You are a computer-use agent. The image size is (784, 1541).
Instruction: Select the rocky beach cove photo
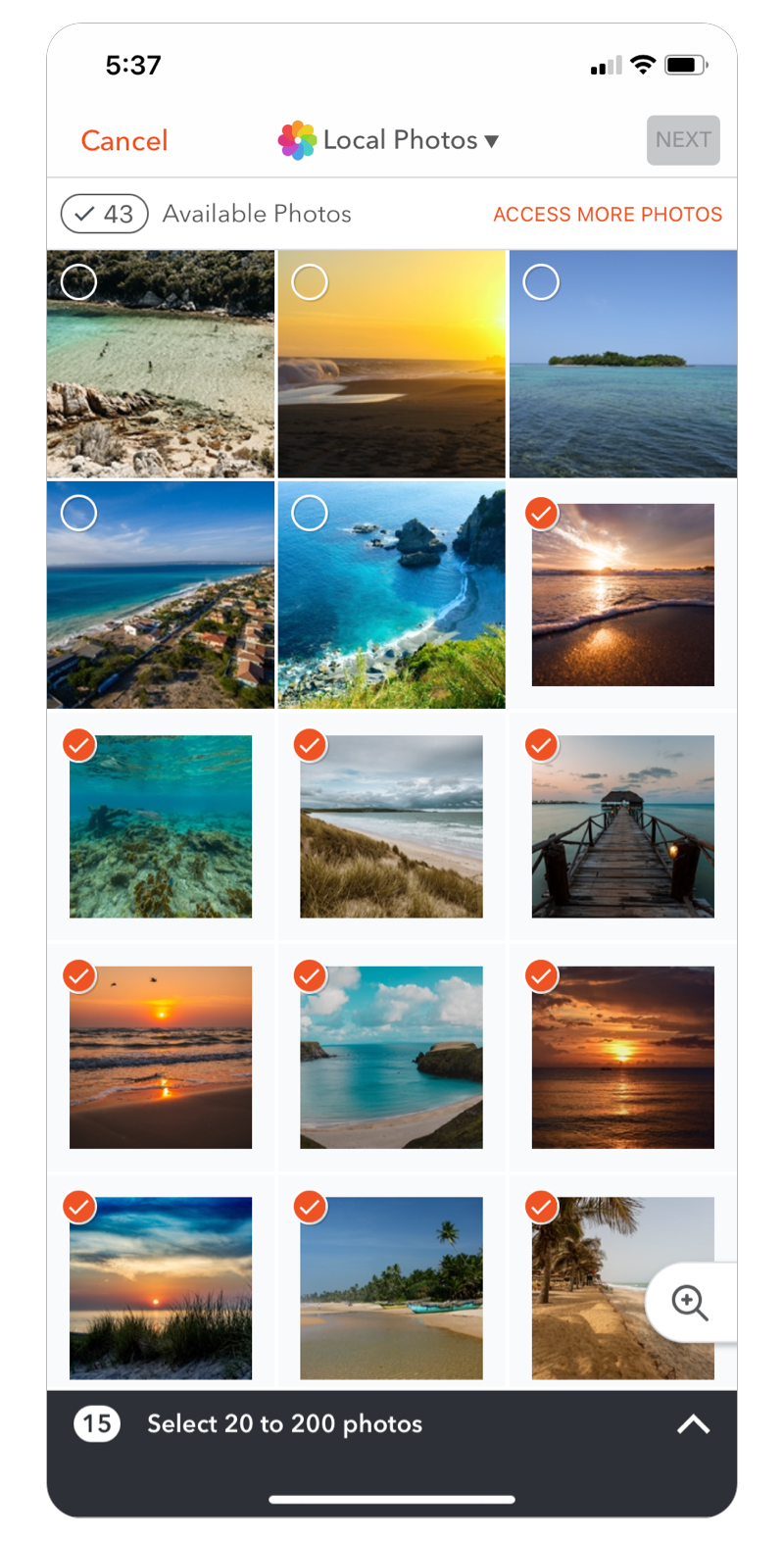click(x=161, y=364)
